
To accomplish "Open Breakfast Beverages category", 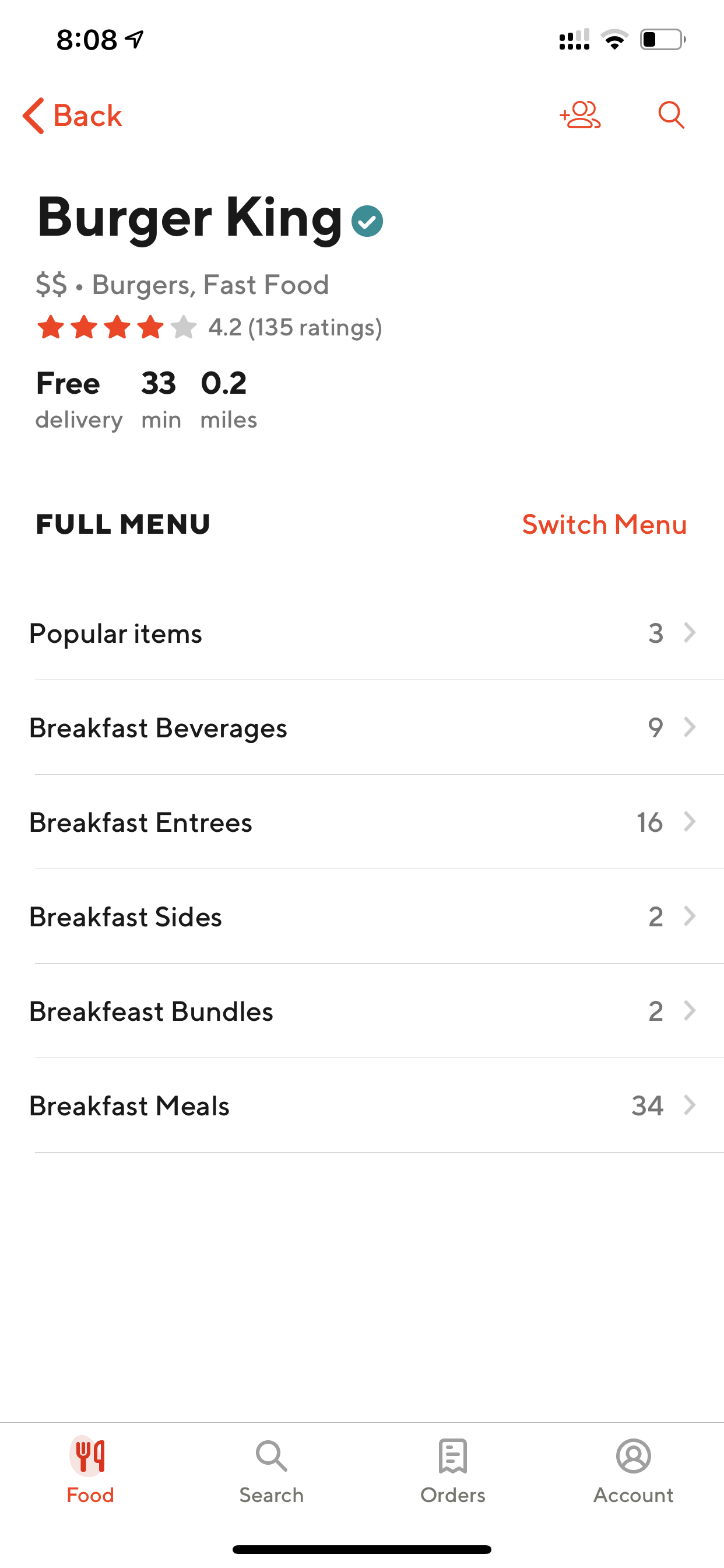I will tap(362, 727).
